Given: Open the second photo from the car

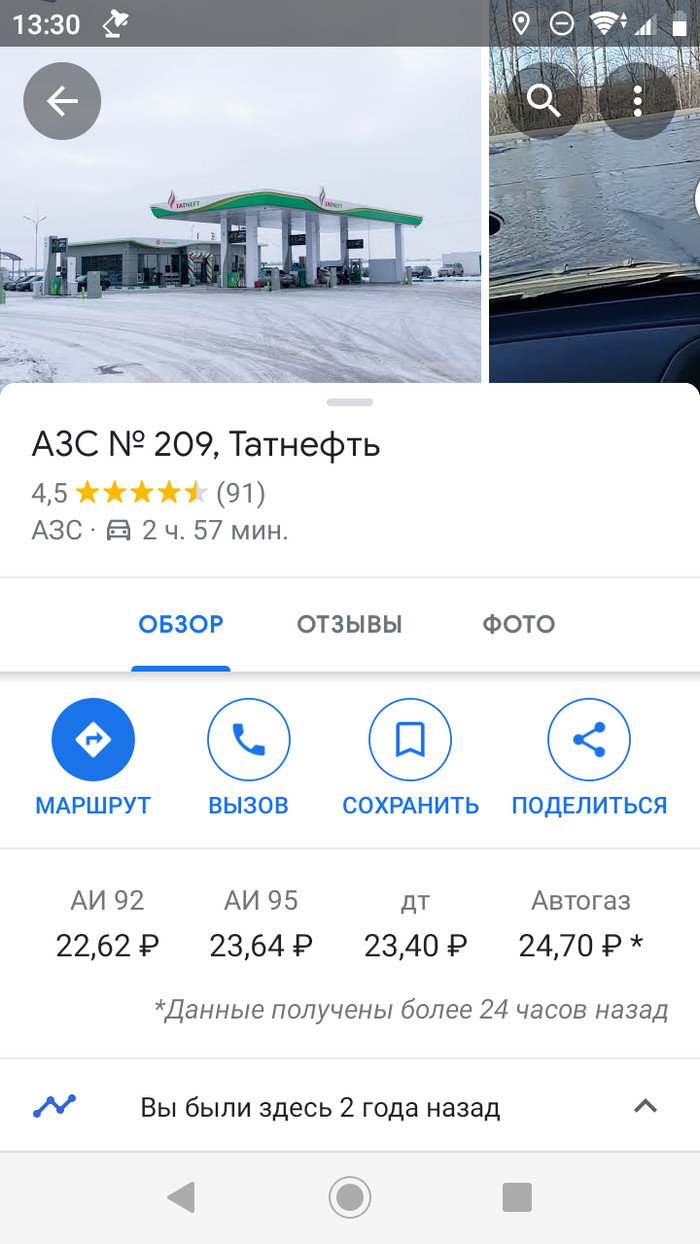Looking at the screenshot, I should 594,250.
